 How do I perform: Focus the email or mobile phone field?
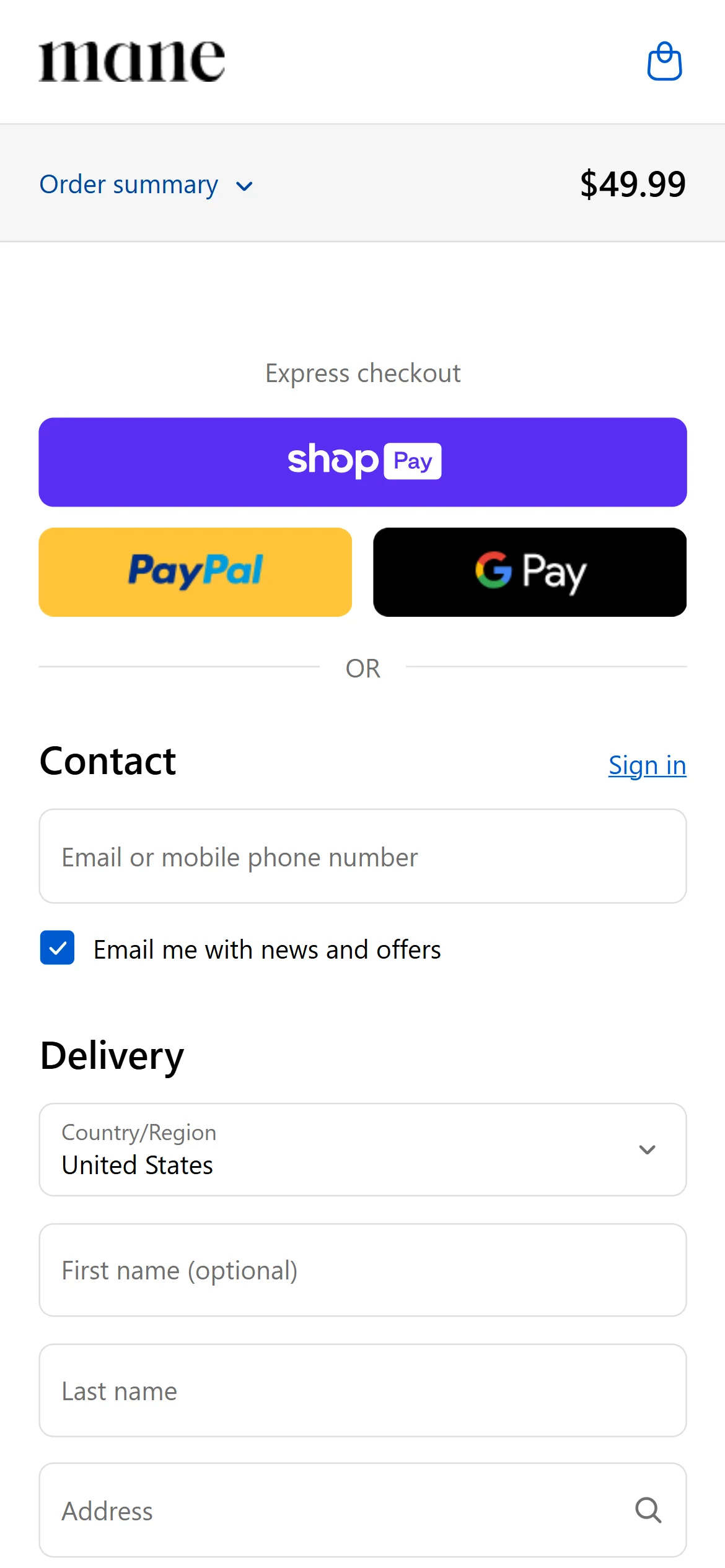point(362,856)
